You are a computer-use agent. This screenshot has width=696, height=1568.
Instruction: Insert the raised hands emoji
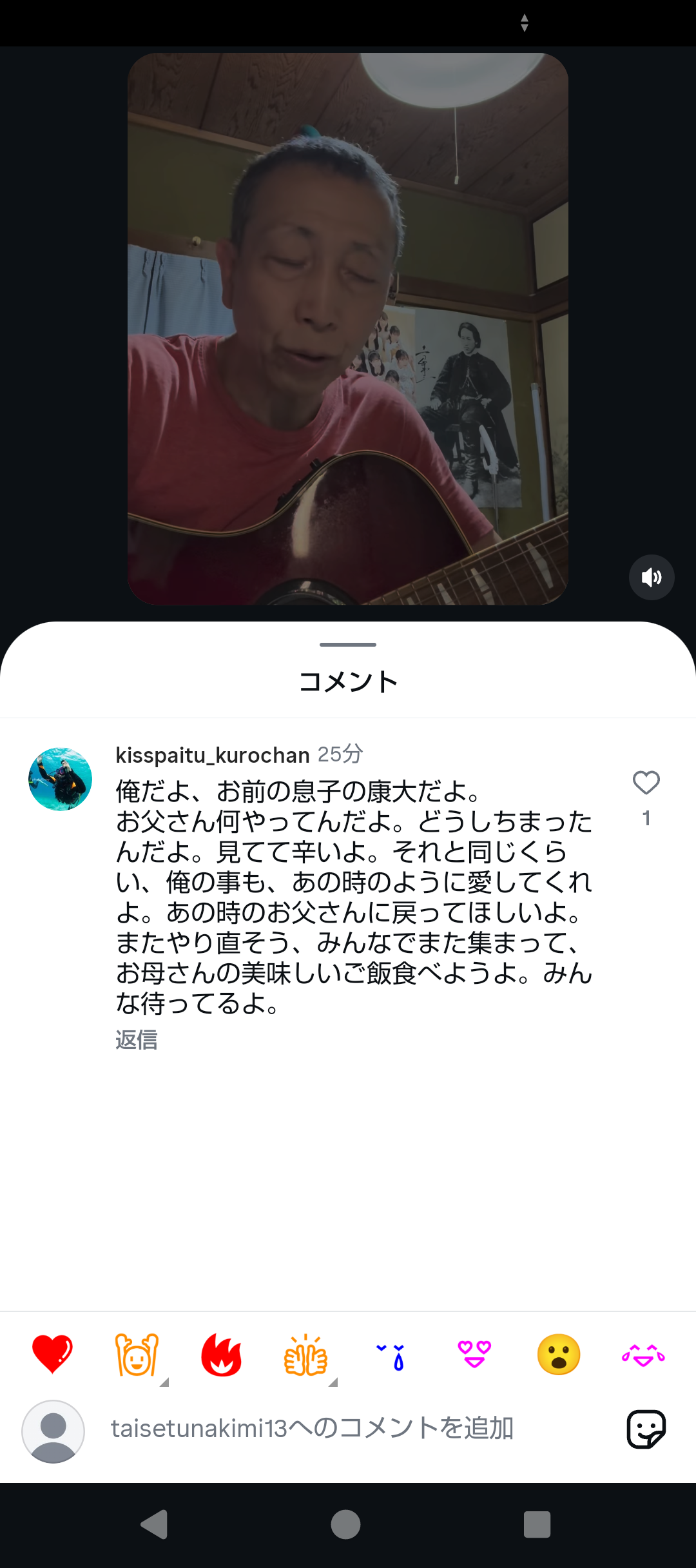click(x=137, y=1354)
